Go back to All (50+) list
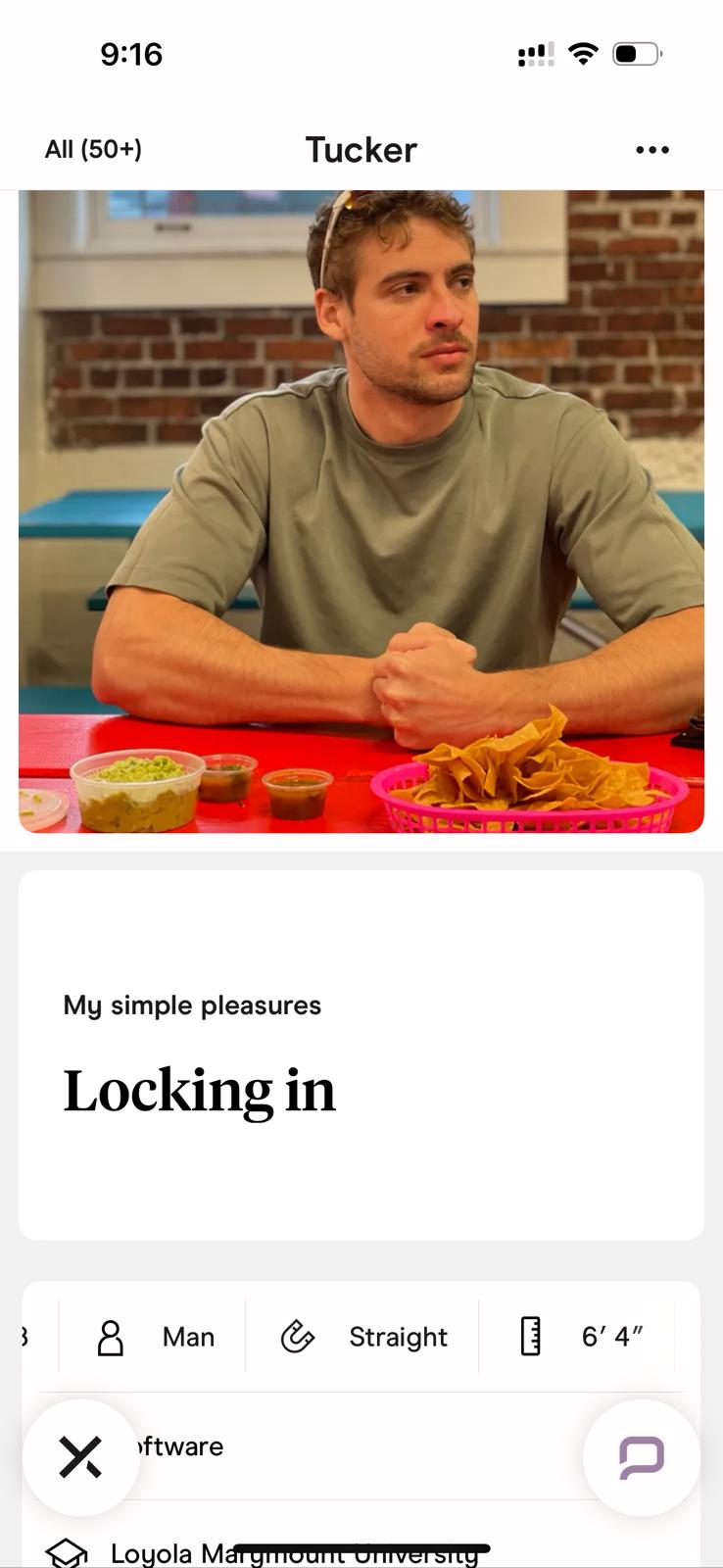The image size is (723, 1568). click(x=93, y=149)
